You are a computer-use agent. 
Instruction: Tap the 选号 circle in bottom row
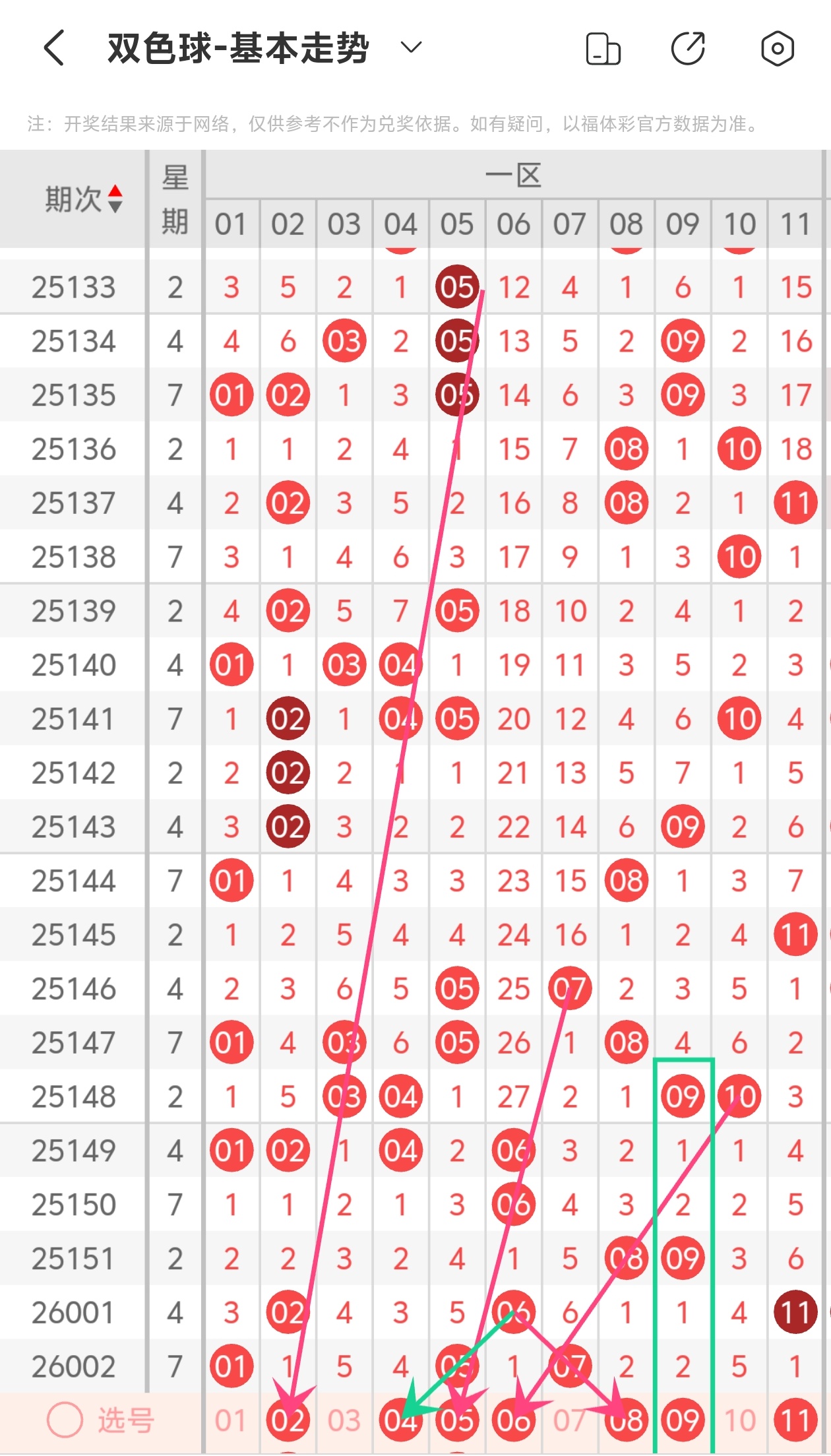tap(65, 1419)
